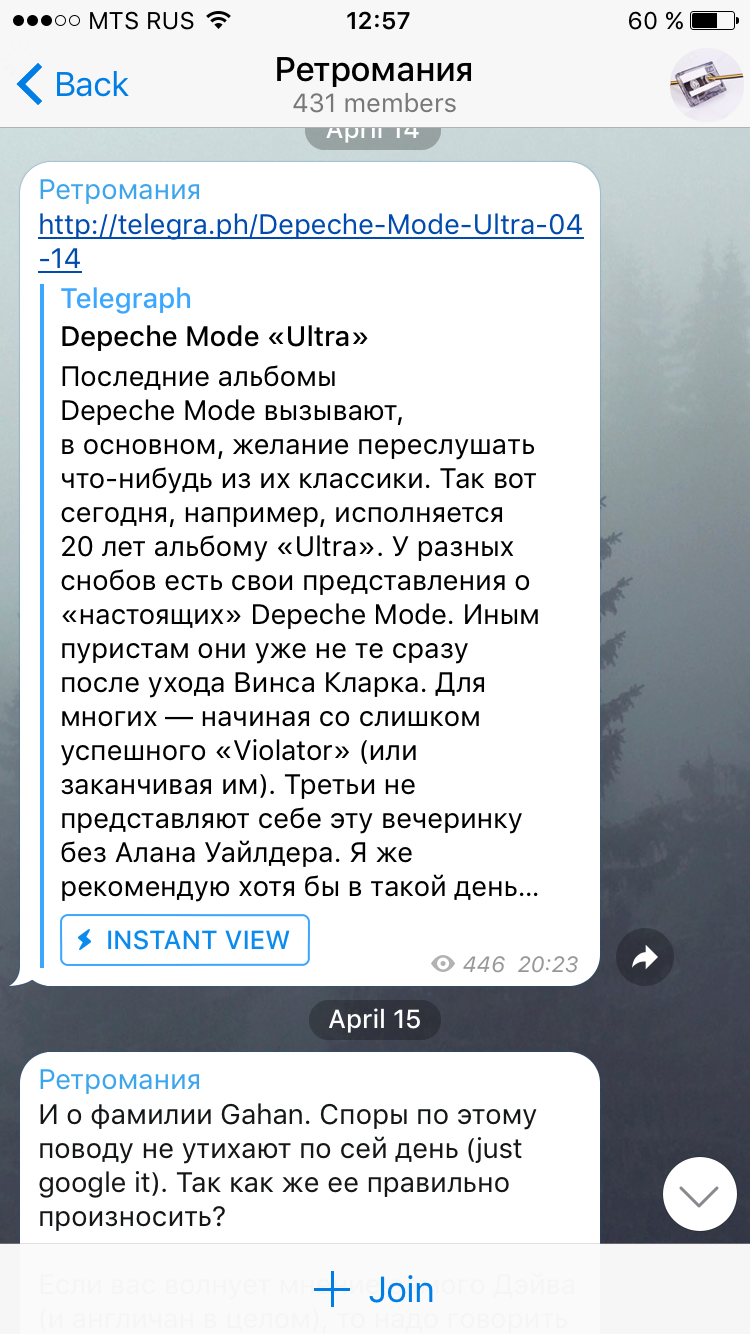
Task: Go back to the chat list
Action: 74,85
